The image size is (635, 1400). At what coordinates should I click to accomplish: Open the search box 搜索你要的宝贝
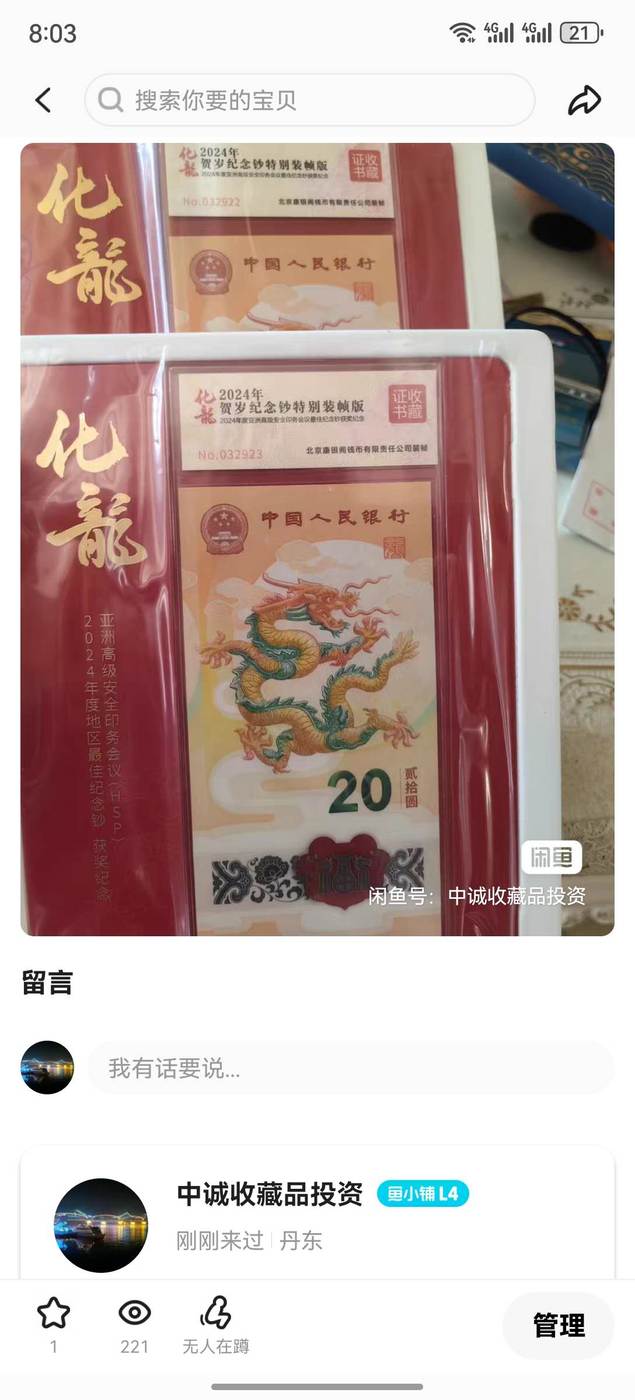[x=310, y=100]
